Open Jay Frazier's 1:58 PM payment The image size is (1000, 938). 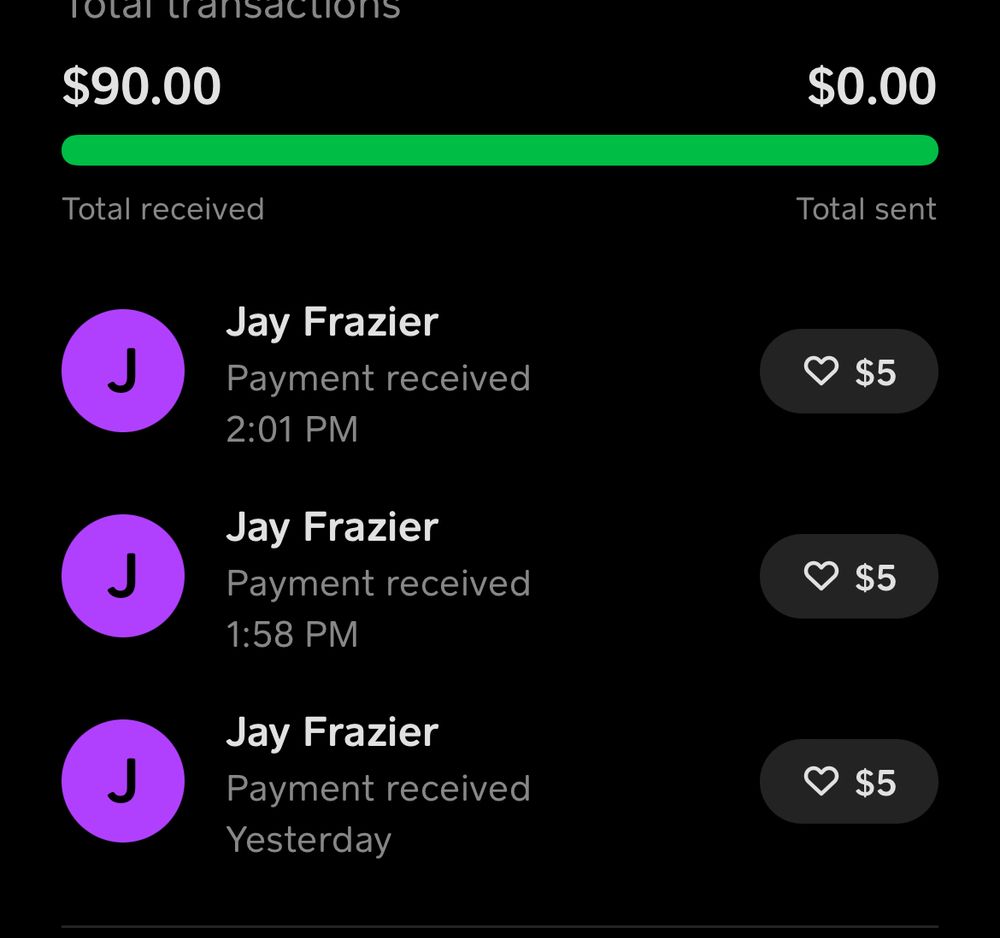tap(378, 580)
